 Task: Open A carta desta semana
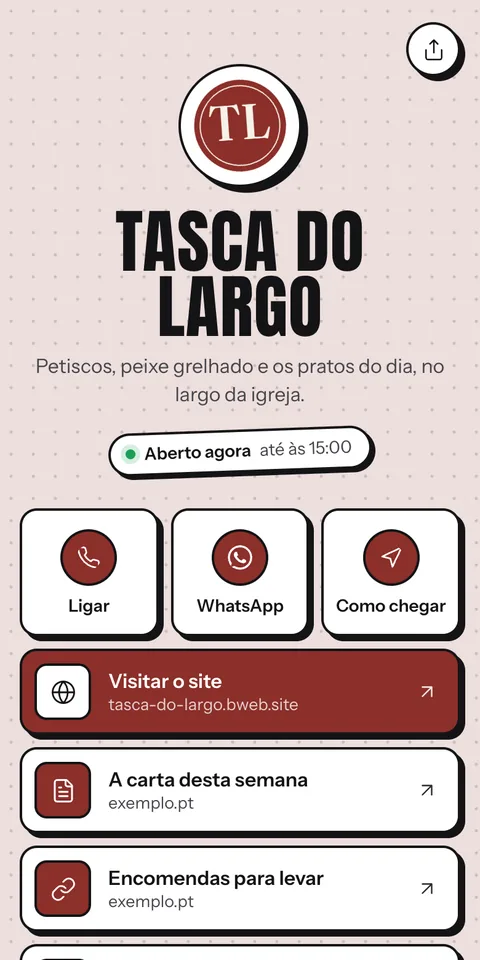point(239,790)
